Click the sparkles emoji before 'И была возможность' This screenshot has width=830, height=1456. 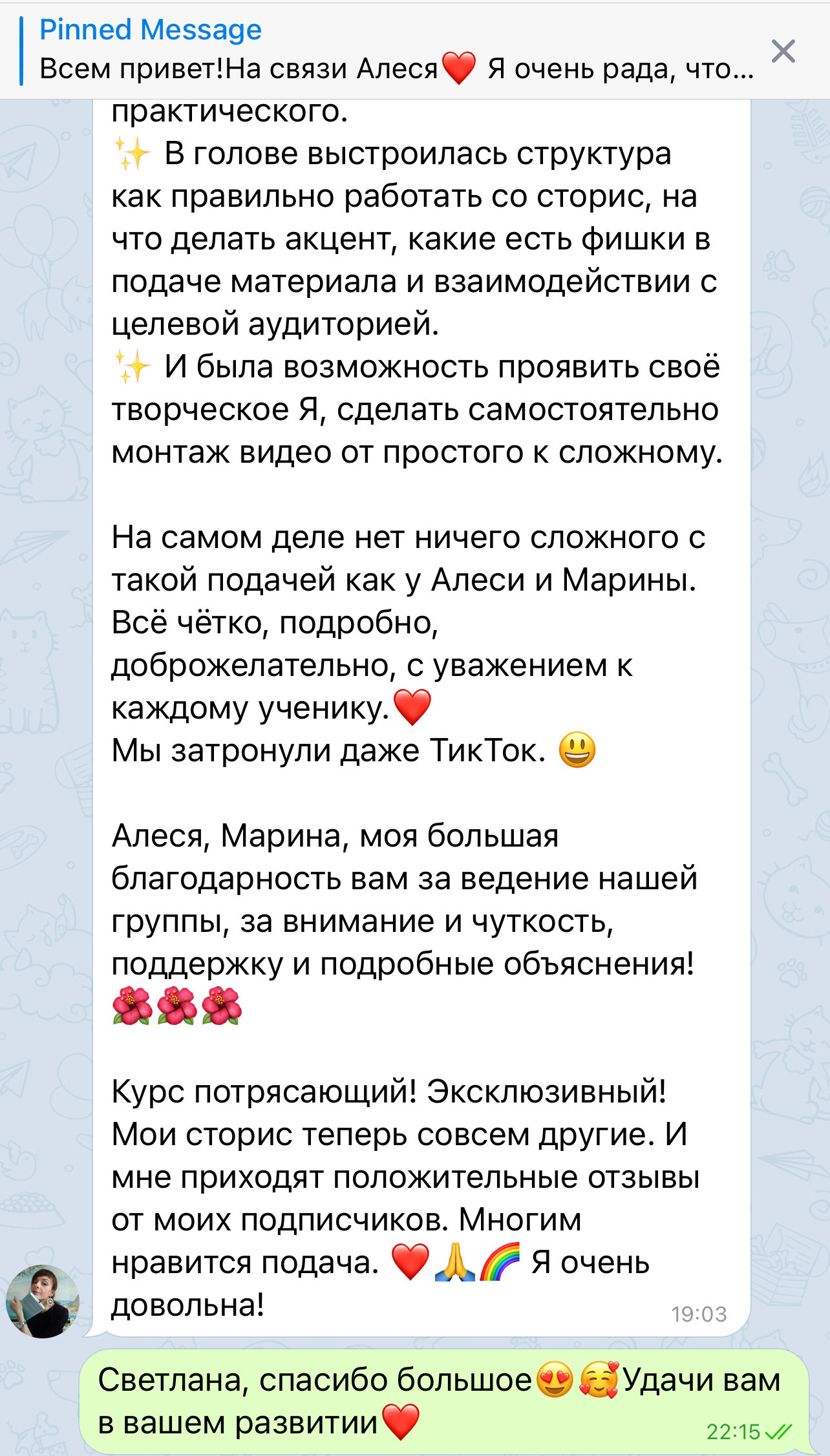130,366
